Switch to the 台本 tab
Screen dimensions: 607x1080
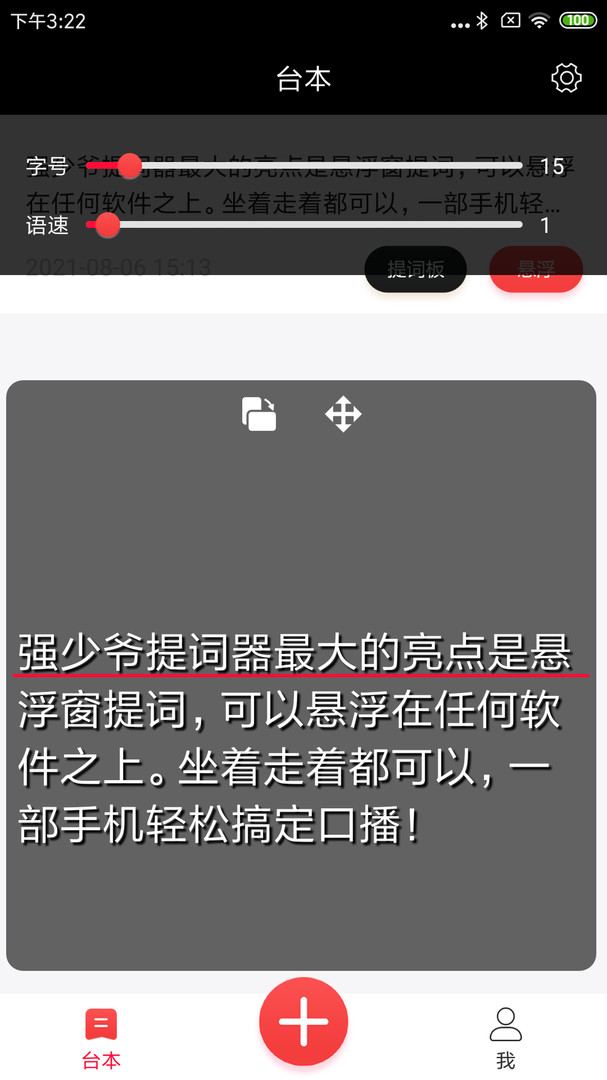tap(101, 1038)
